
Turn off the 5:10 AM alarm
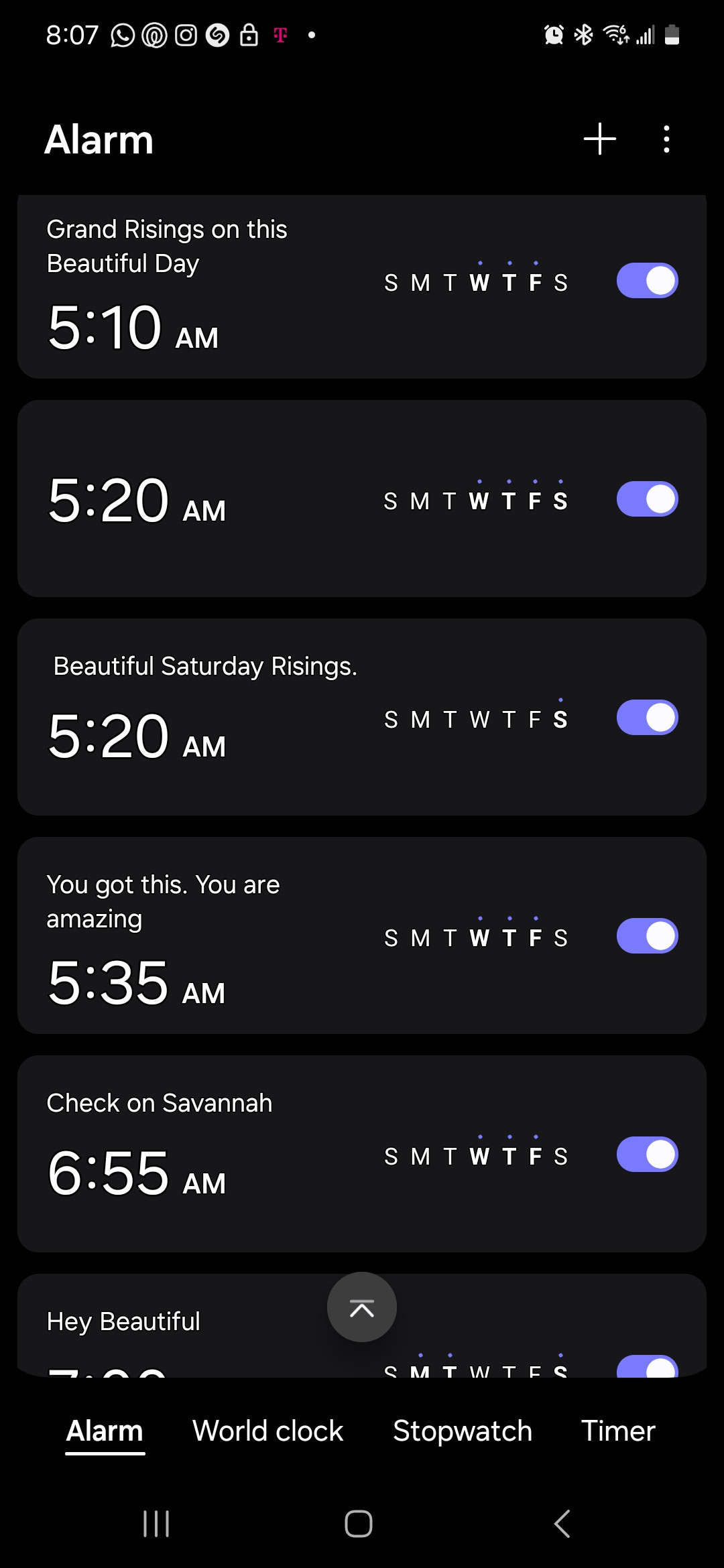(x=647, y=280)
